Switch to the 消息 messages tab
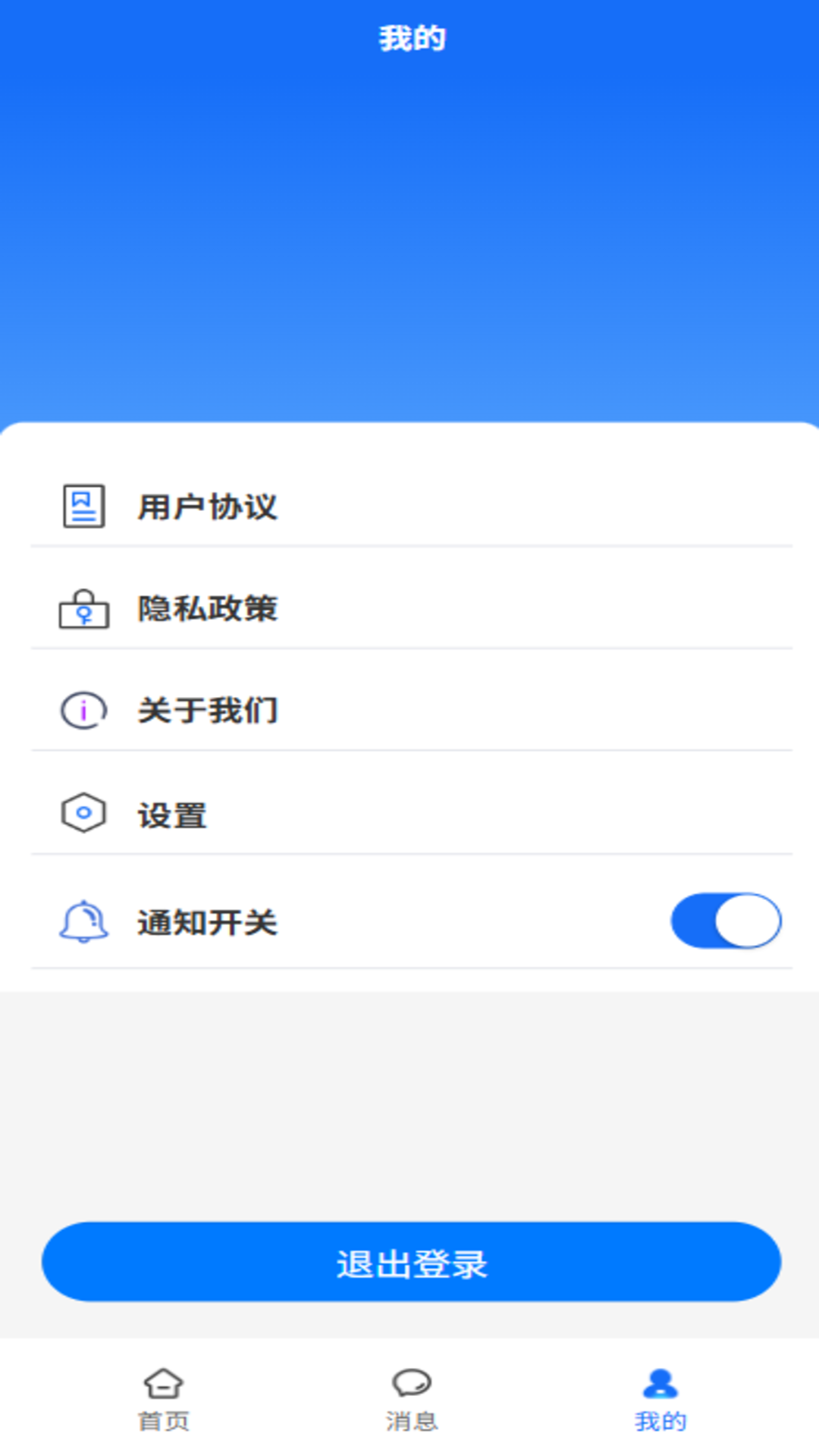The image size is (819, 1456). pyautogui.click(x=411, y=1400)
